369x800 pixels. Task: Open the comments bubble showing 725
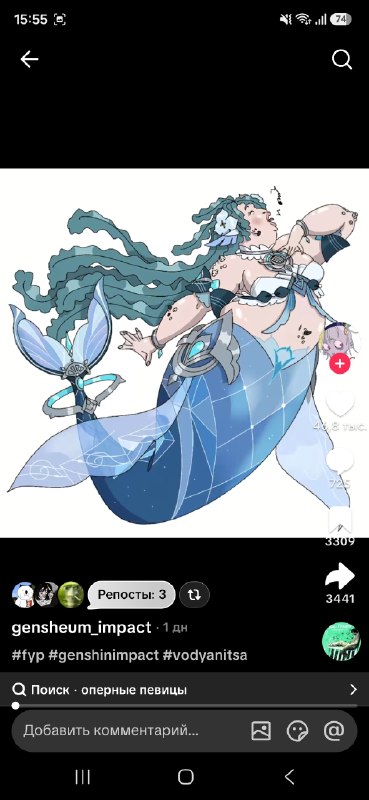[340, 462]
